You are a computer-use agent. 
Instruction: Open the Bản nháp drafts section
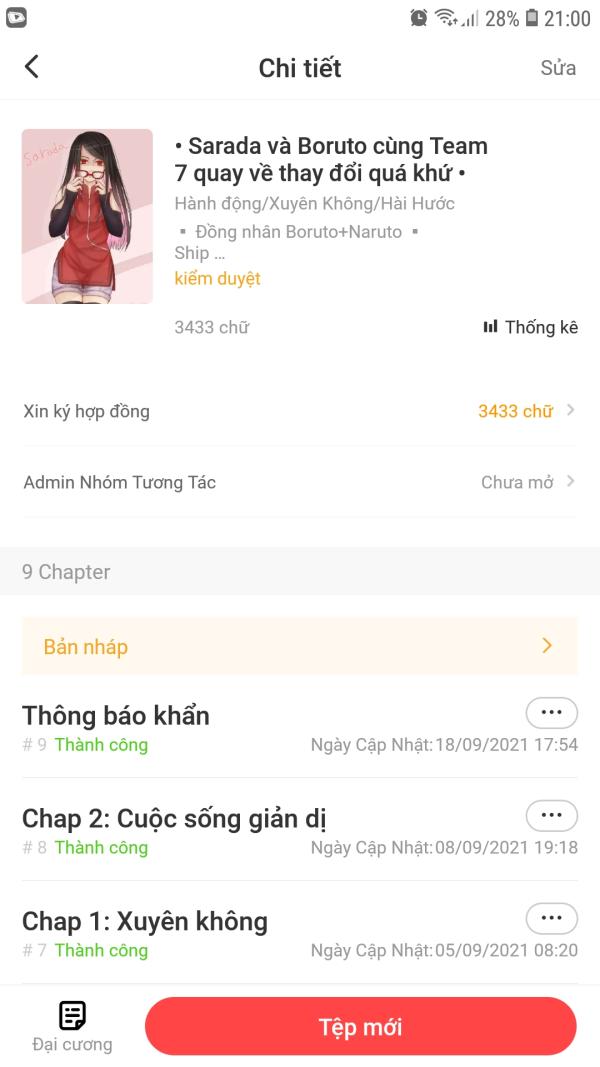coord(300,646)
